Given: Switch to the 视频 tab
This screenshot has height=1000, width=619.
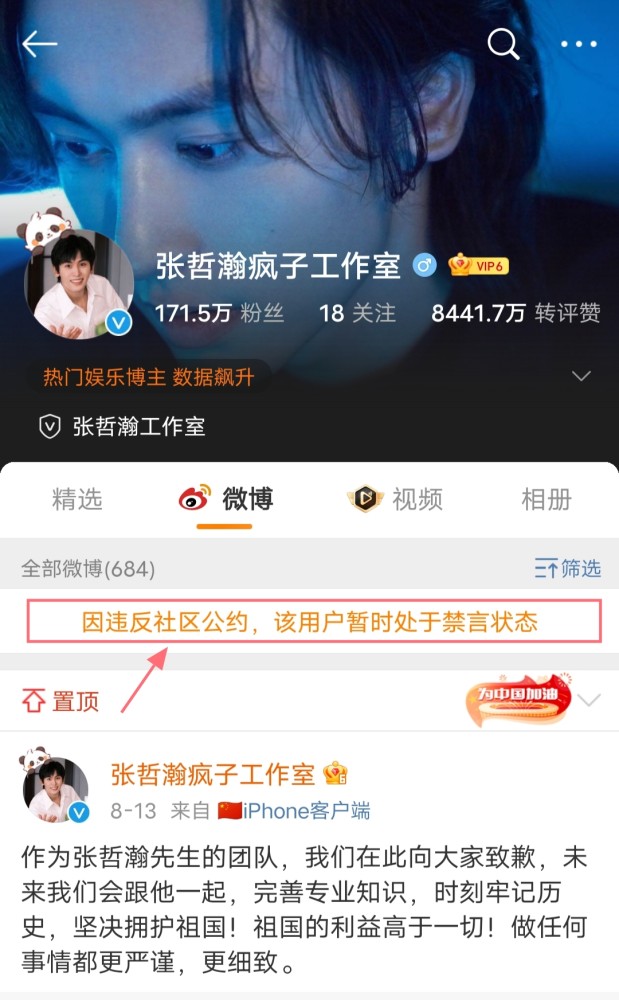Looking at the screenshot, I should pos(395,499).
